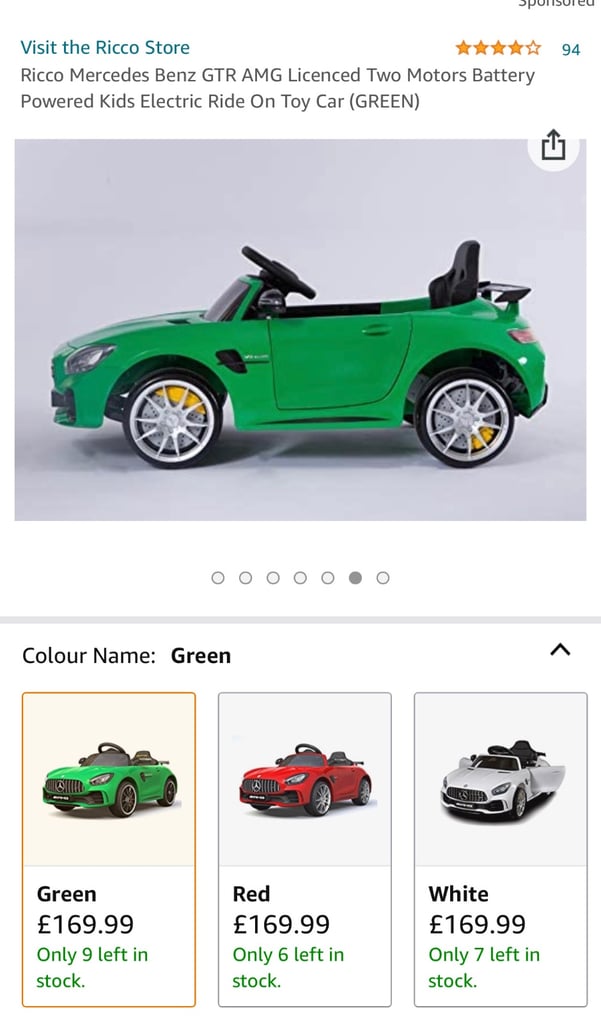Pick the White colour variant

(501, 850)
